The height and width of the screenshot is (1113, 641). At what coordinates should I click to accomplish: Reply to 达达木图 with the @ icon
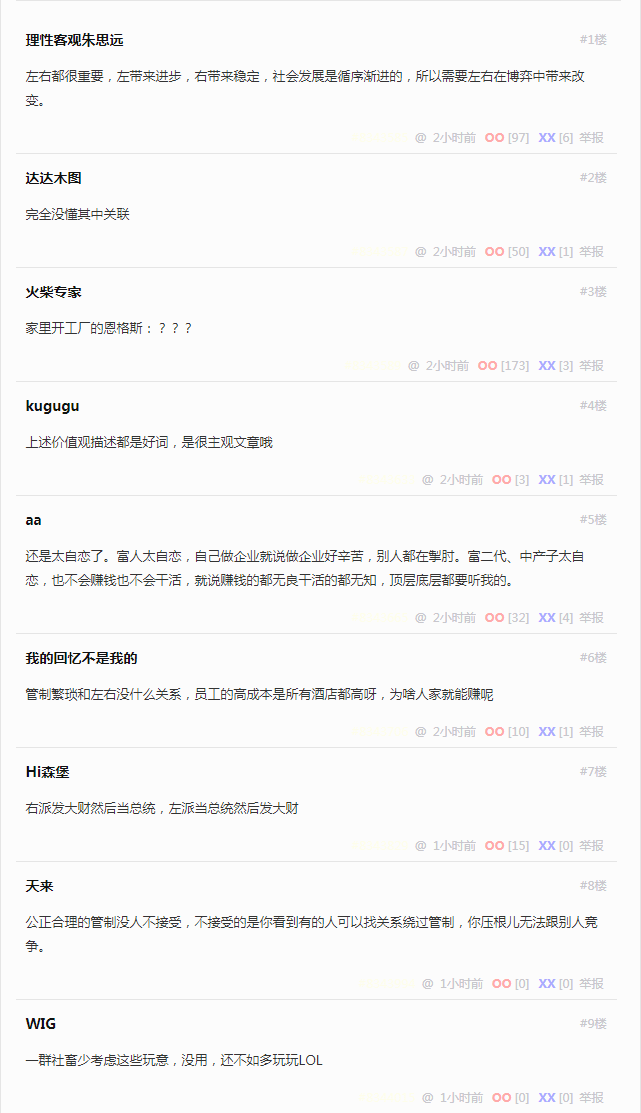(x=420, y=251)
